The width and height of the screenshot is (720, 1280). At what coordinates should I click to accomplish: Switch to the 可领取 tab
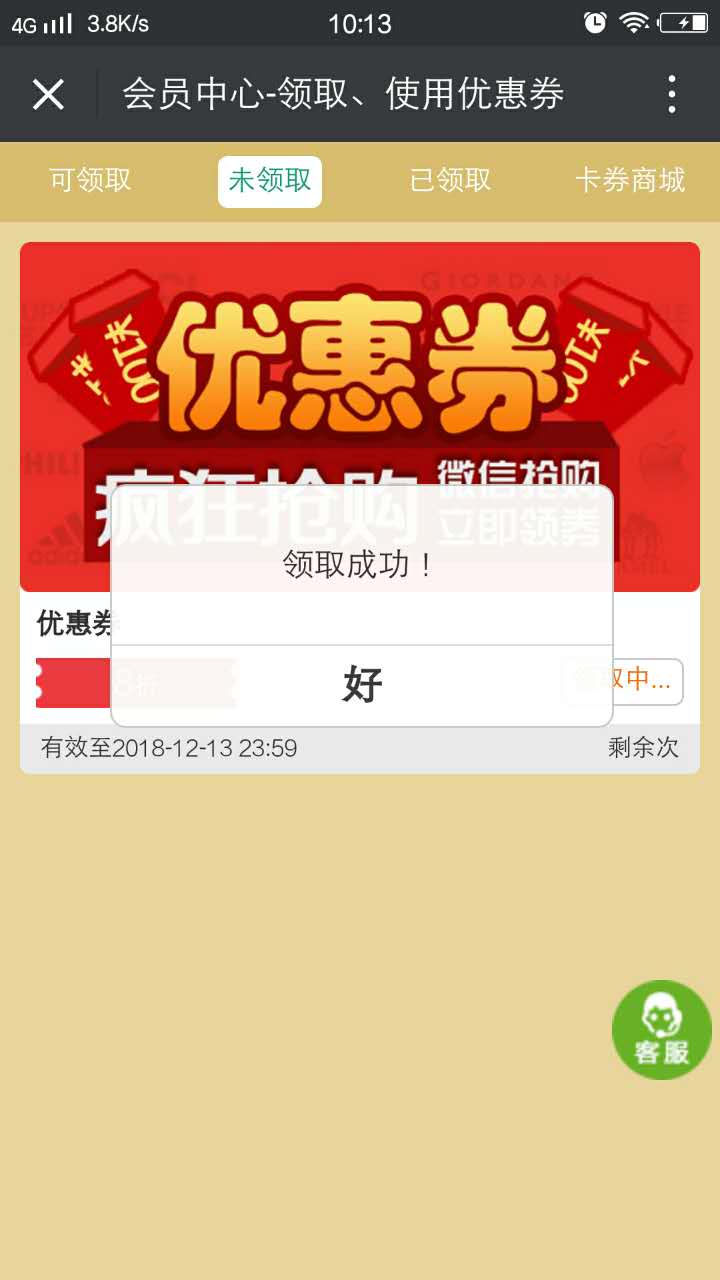(x=90, y=180)
